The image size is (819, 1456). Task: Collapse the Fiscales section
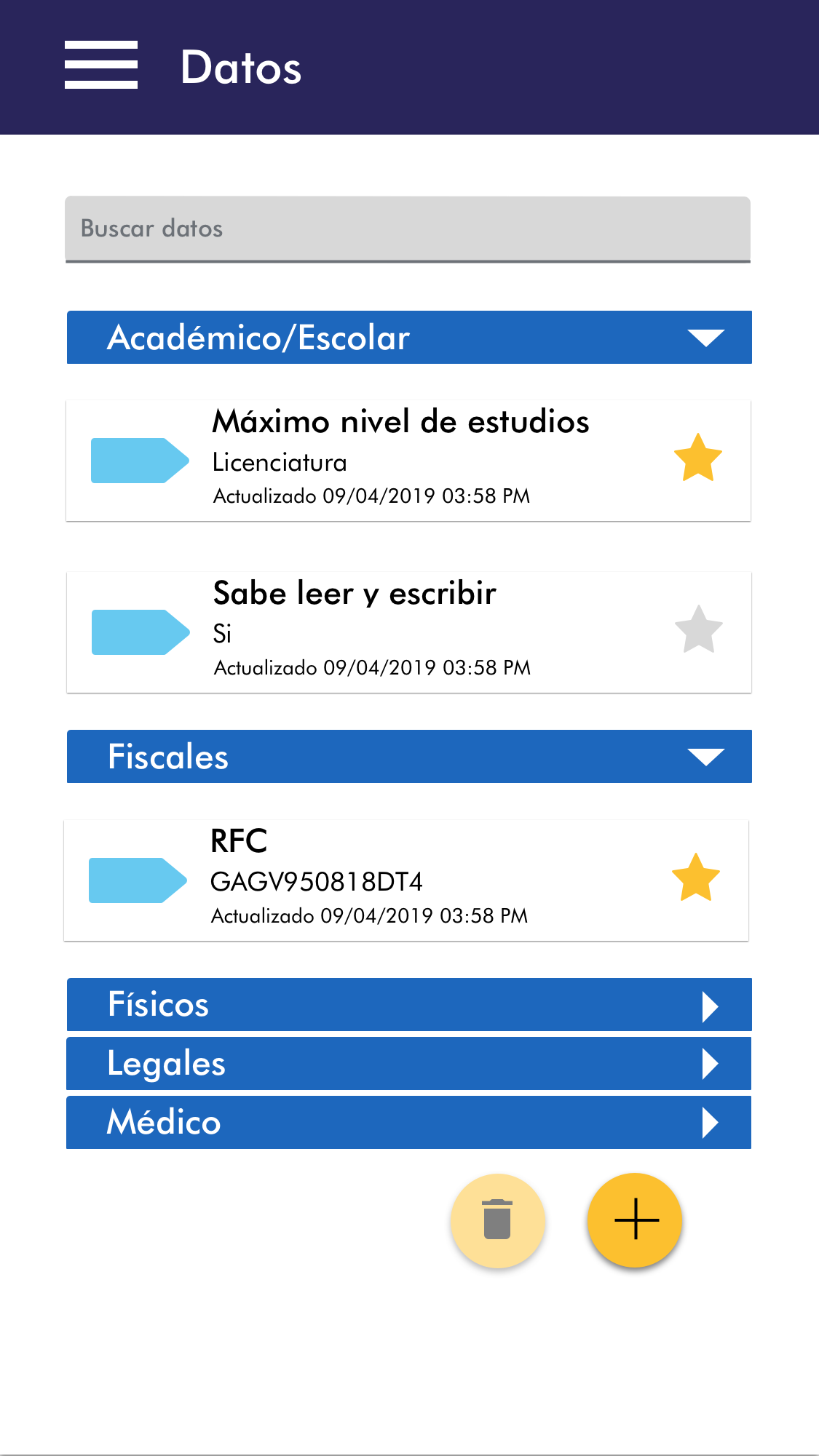coord(705,757)
